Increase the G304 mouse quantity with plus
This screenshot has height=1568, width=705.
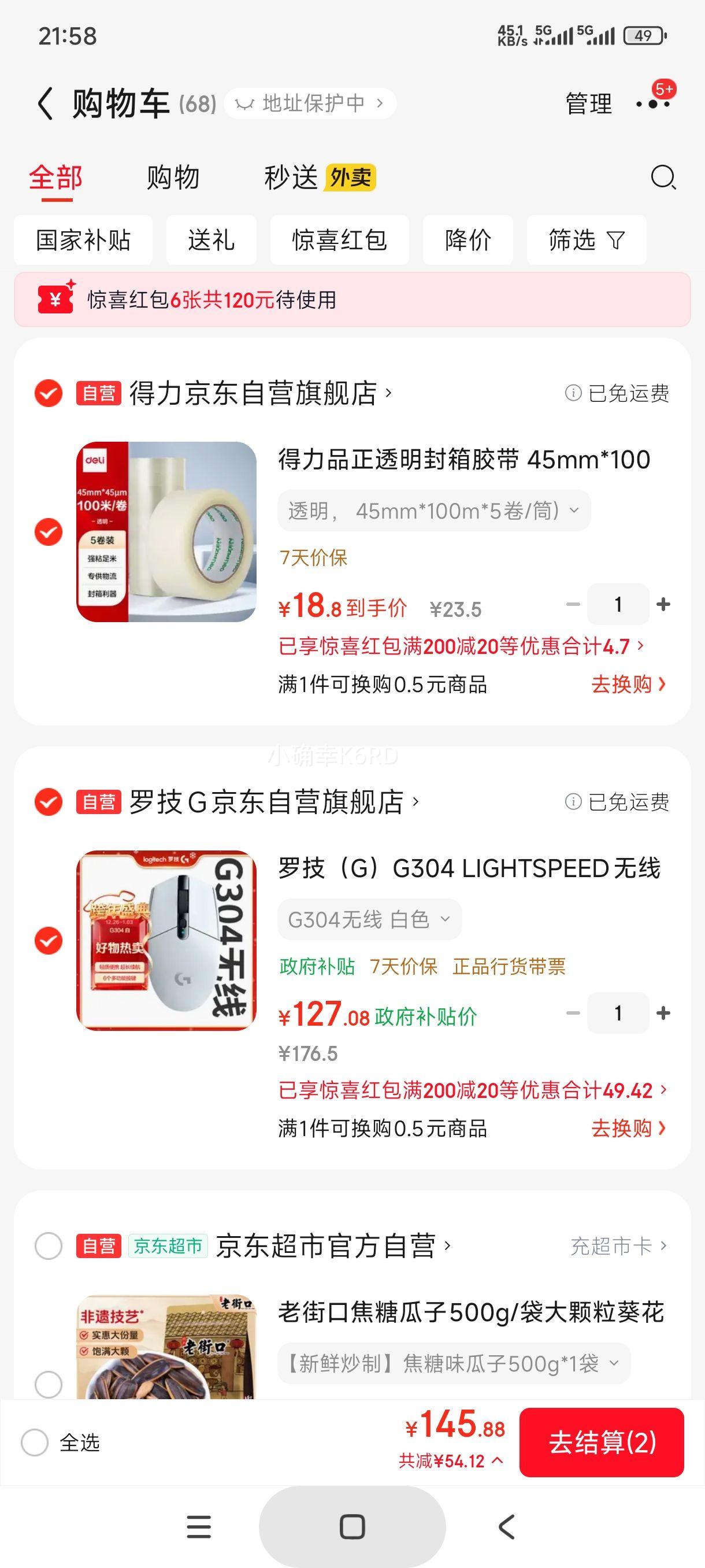(x=662, y=1013)
